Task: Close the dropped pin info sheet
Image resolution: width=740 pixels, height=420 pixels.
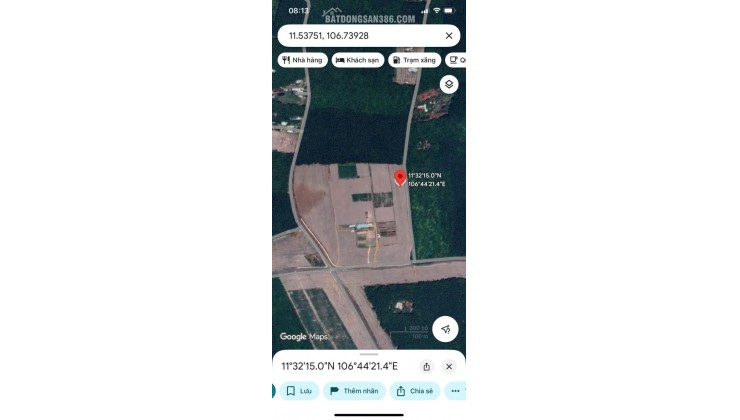Action: (x=449, y=366)
